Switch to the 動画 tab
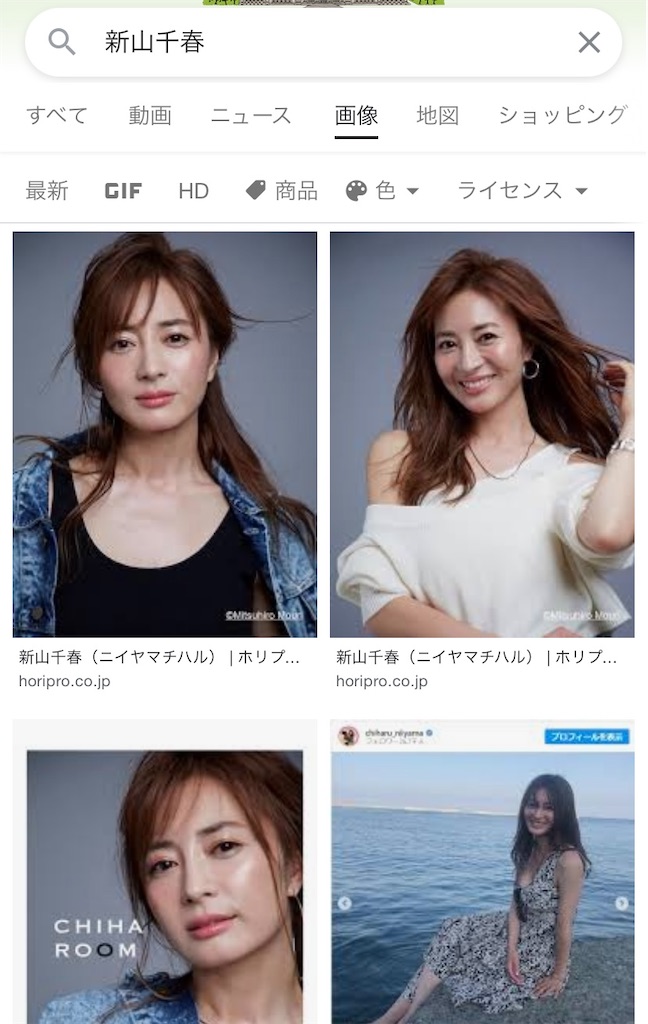This screenshot has height=1024, width=648. click(150, 115)
